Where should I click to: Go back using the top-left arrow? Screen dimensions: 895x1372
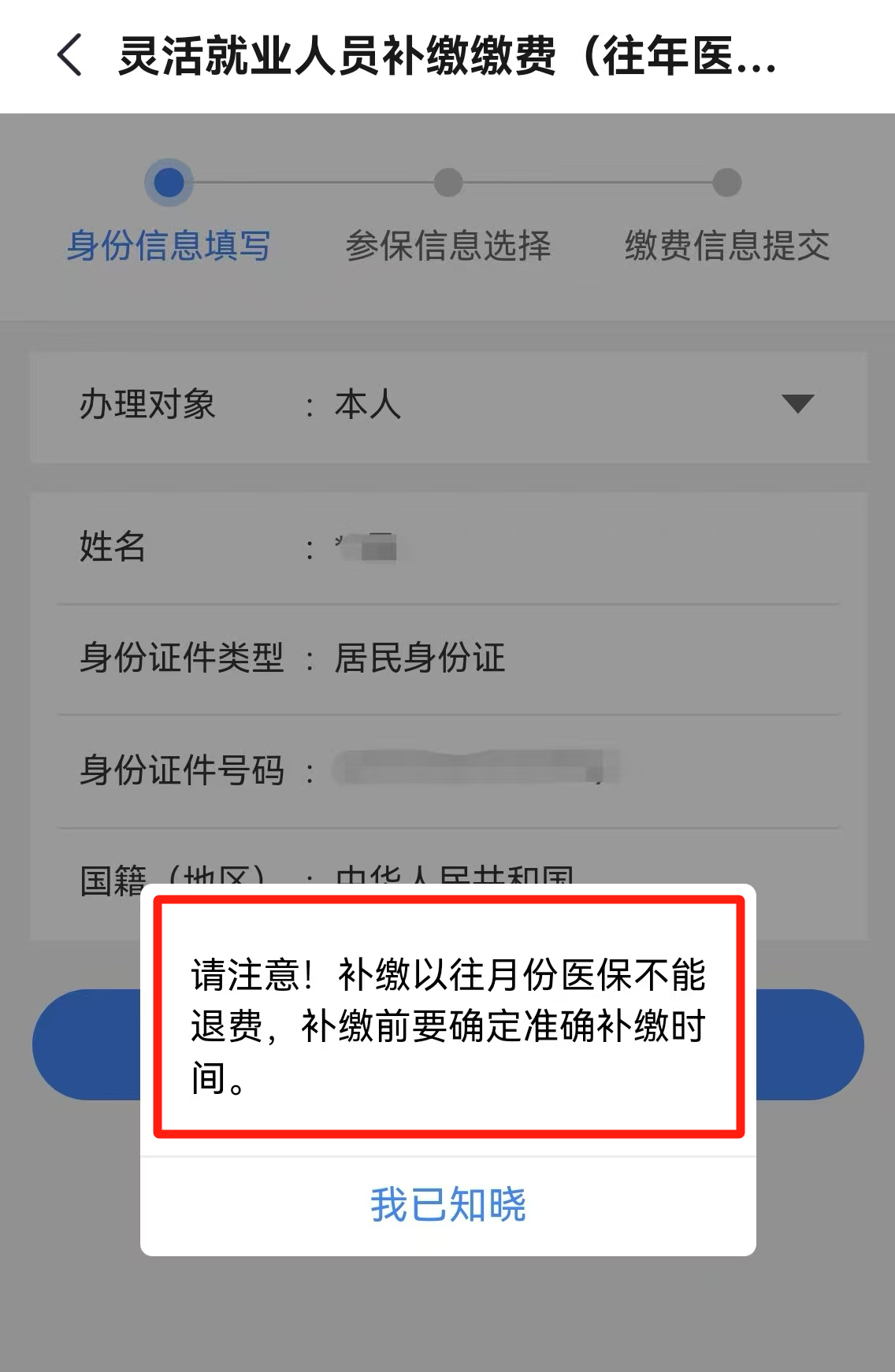click(x=70, y=56)
